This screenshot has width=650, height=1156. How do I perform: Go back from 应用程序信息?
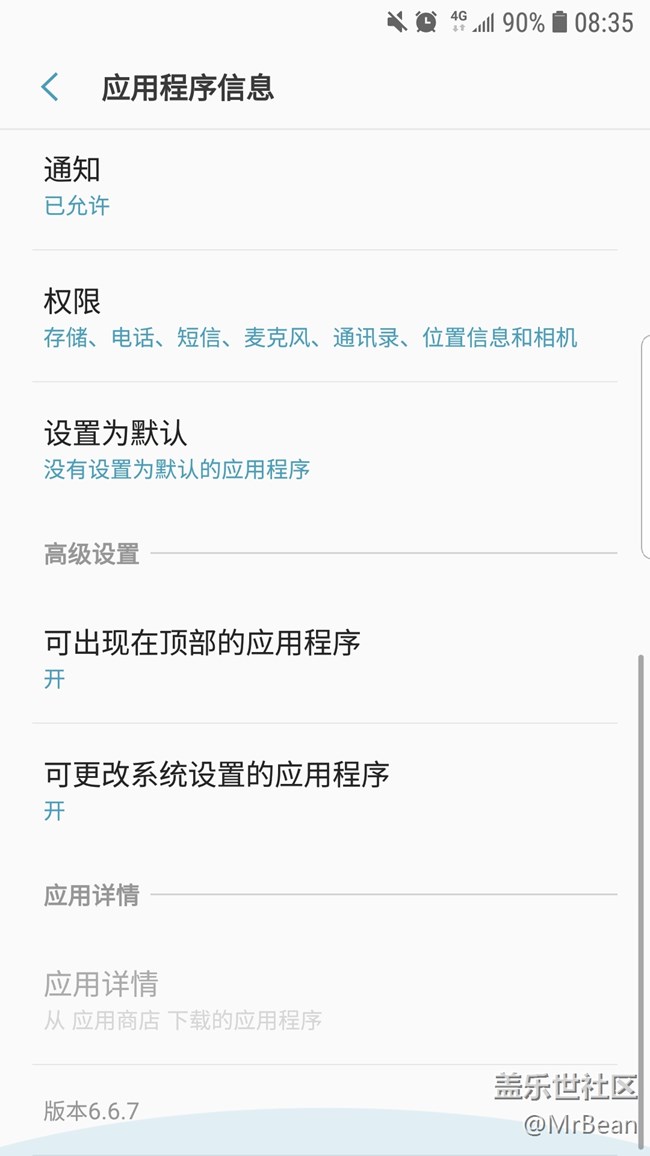click(x=49, y=87)
